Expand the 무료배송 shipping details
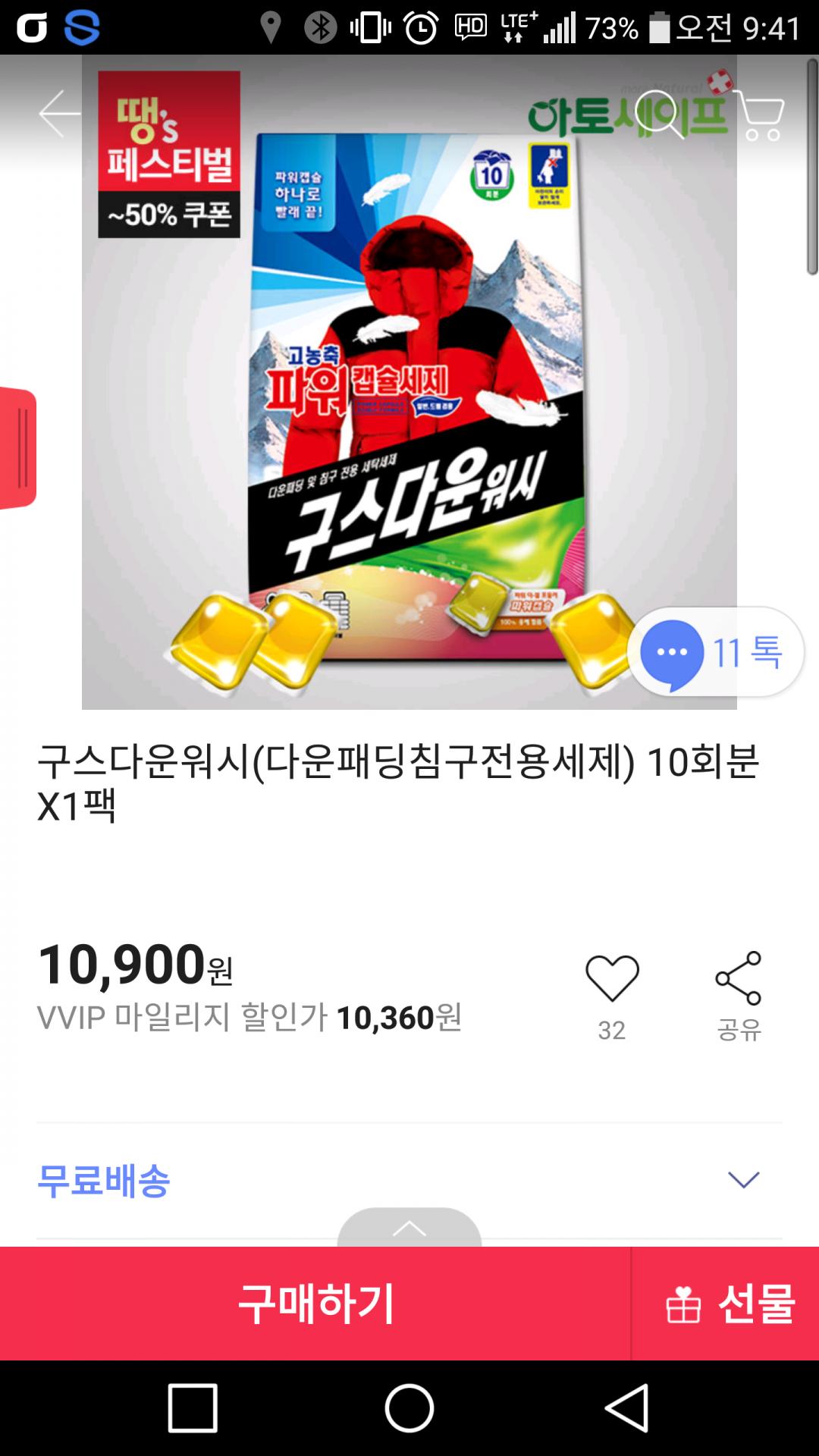 409,1180
